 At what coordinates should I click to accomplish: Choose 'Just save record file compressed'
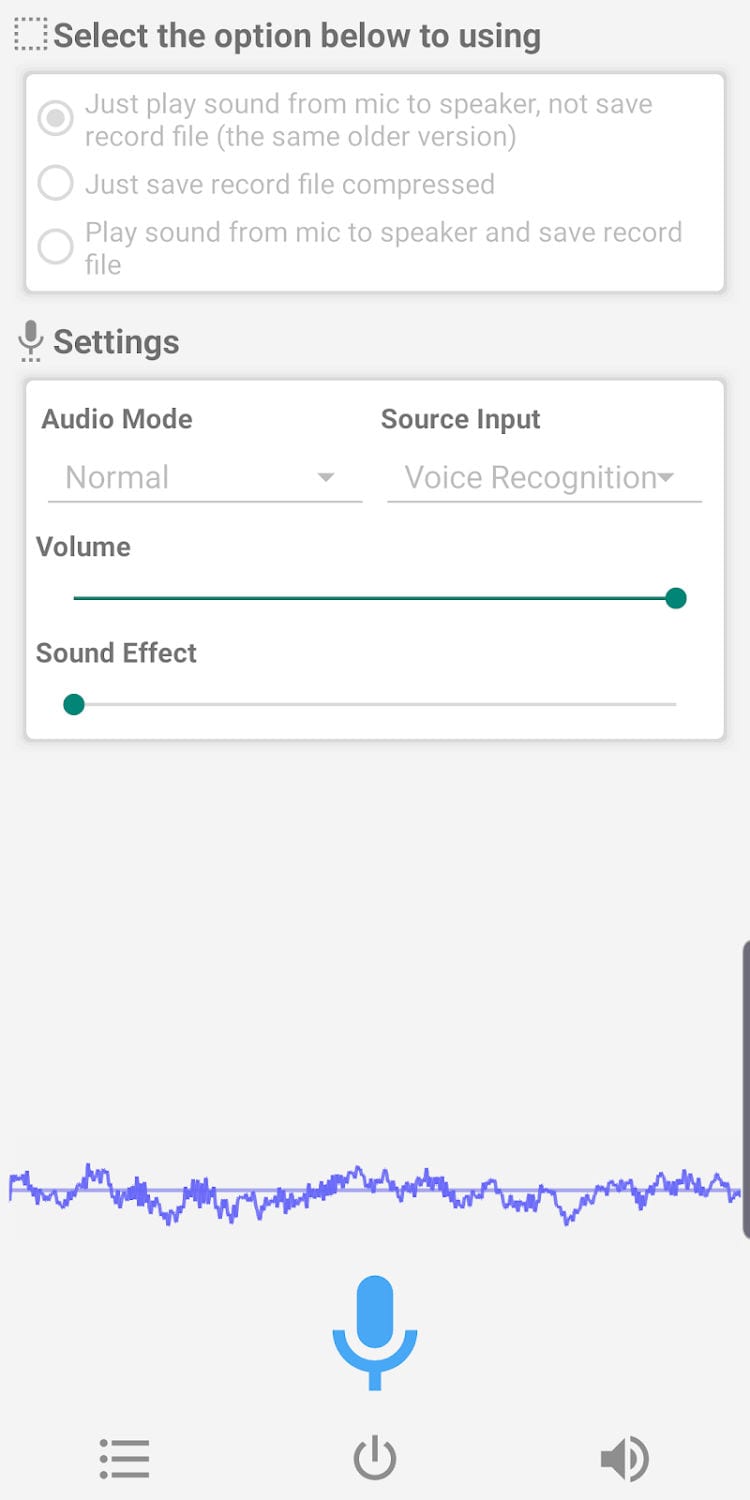56,183
